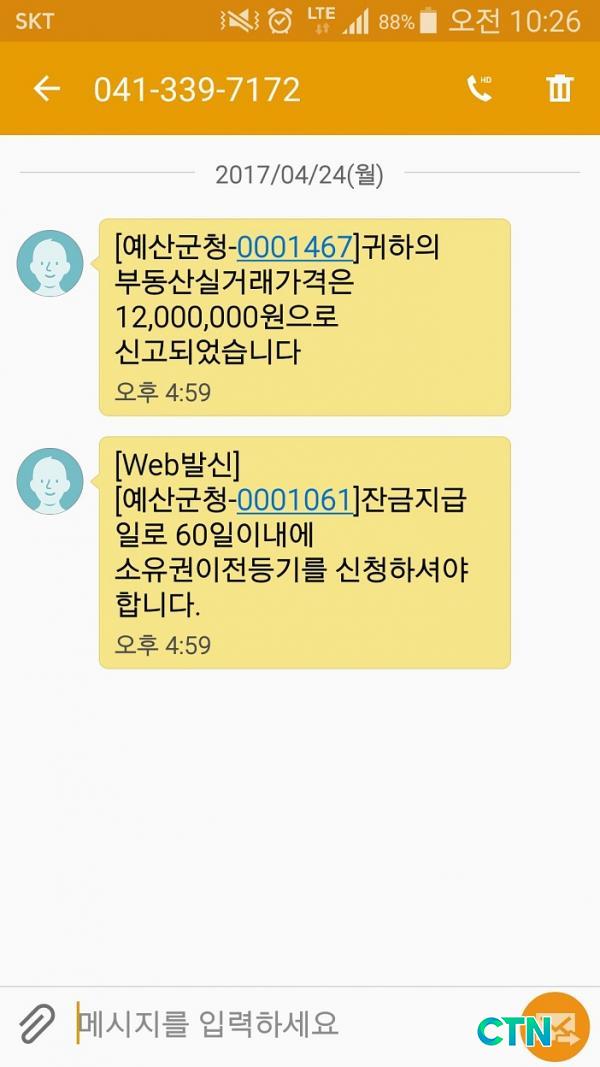Call 041-339-7172 with the phone icon
The image size is (600, 1067).
[480, 89]
